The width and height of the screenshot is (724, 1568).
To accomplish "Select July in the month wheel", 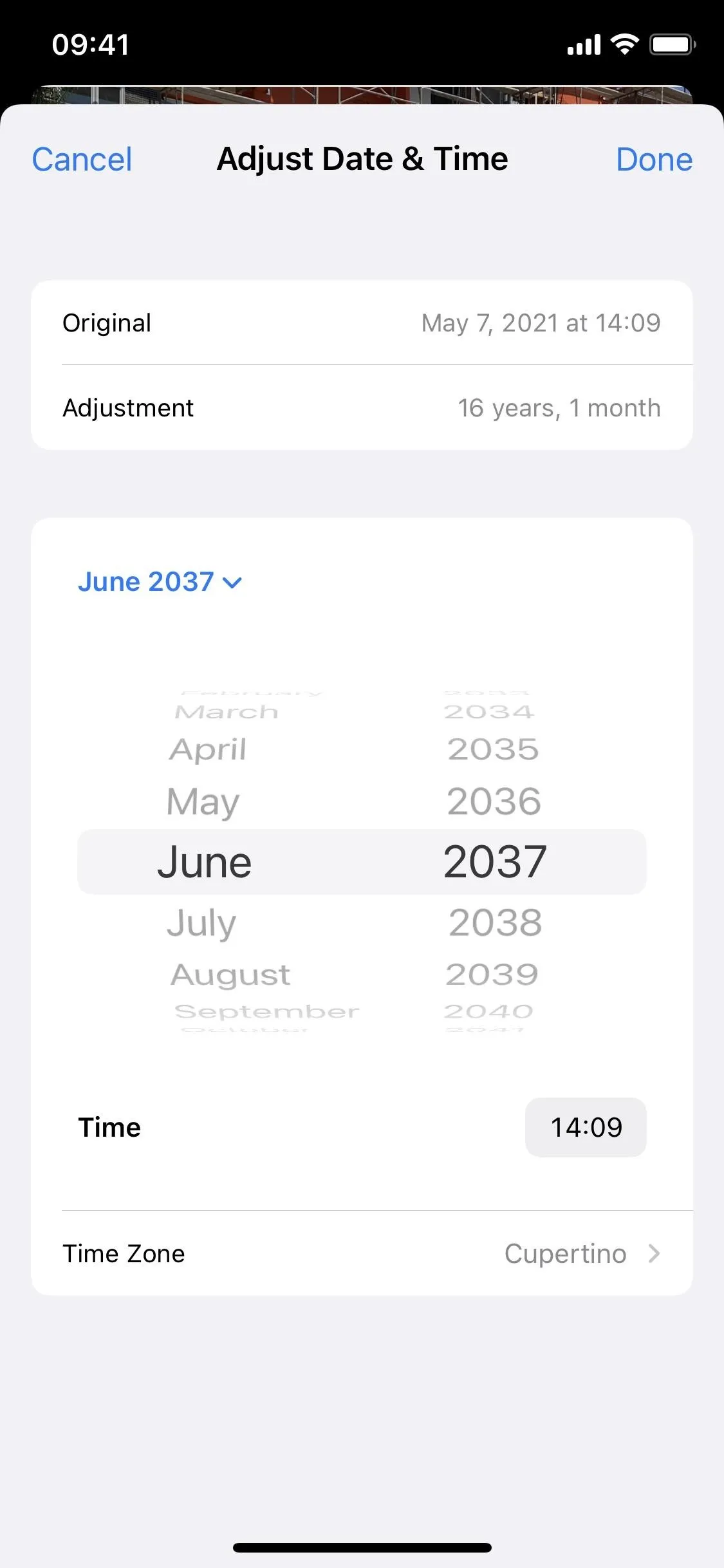I will [x=201, y=923].
